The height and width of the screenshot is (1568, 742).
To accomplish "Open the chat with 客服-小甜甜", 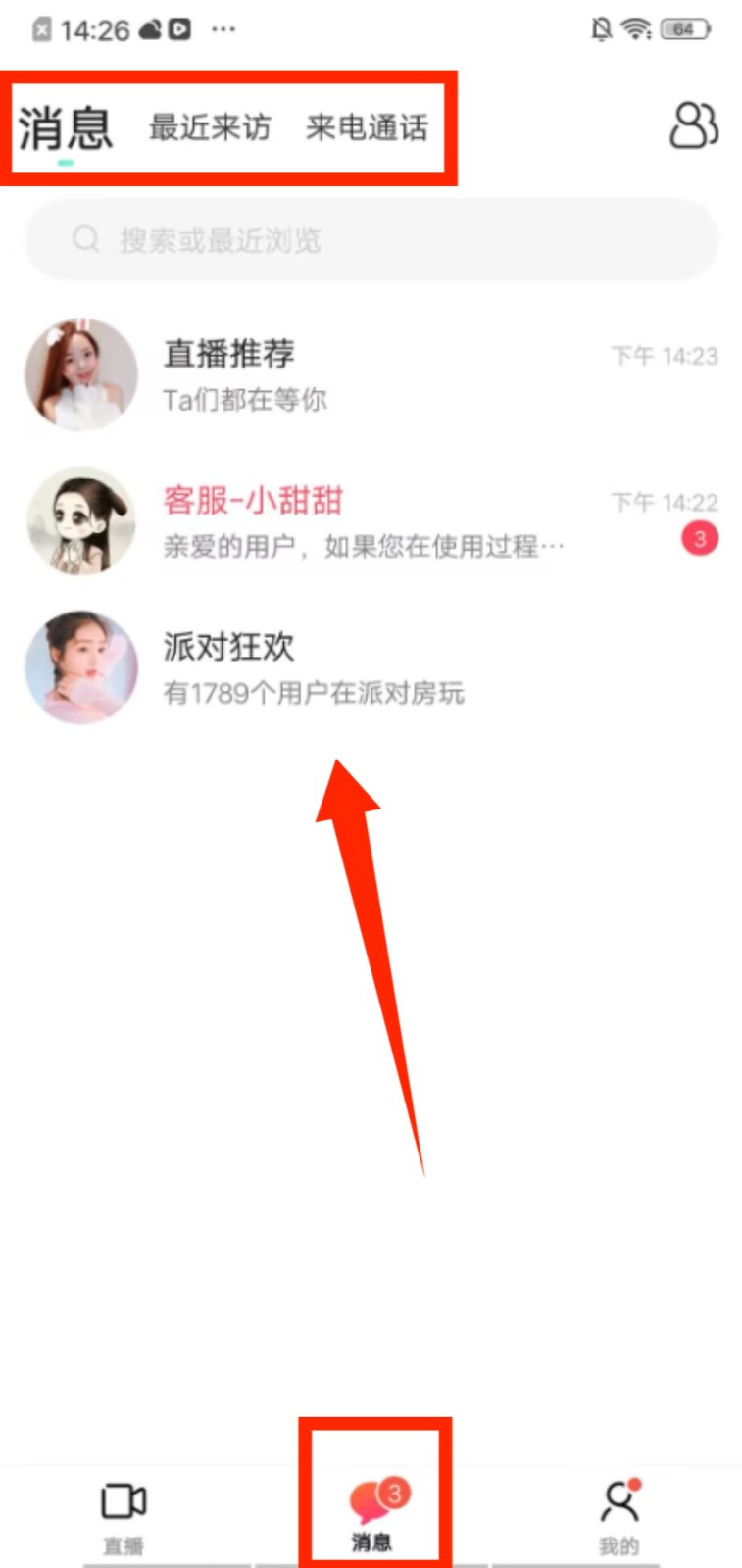I will point(371,521).
